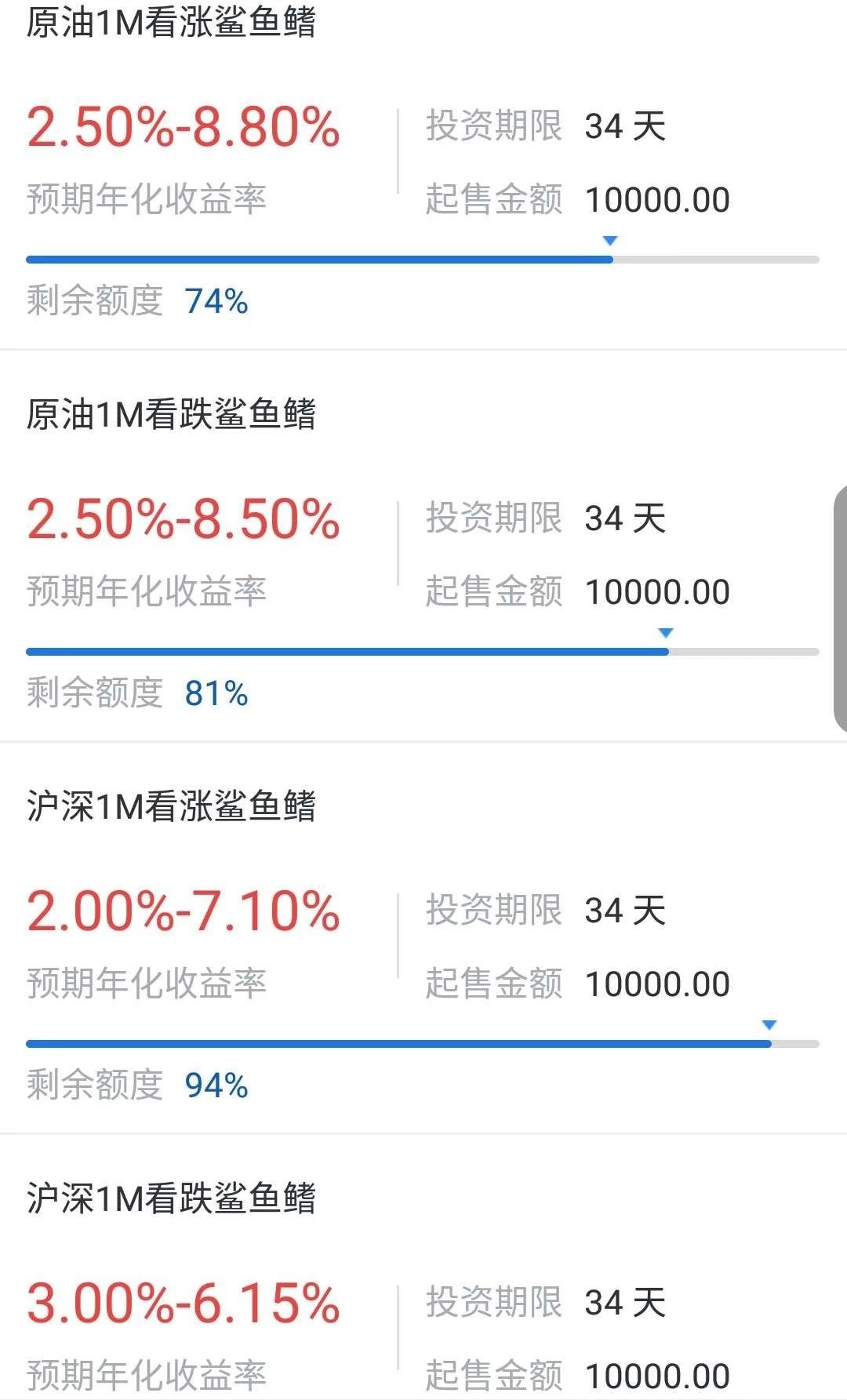Open the 沪深1M看涨鲨鱼鳍 product

423,938
